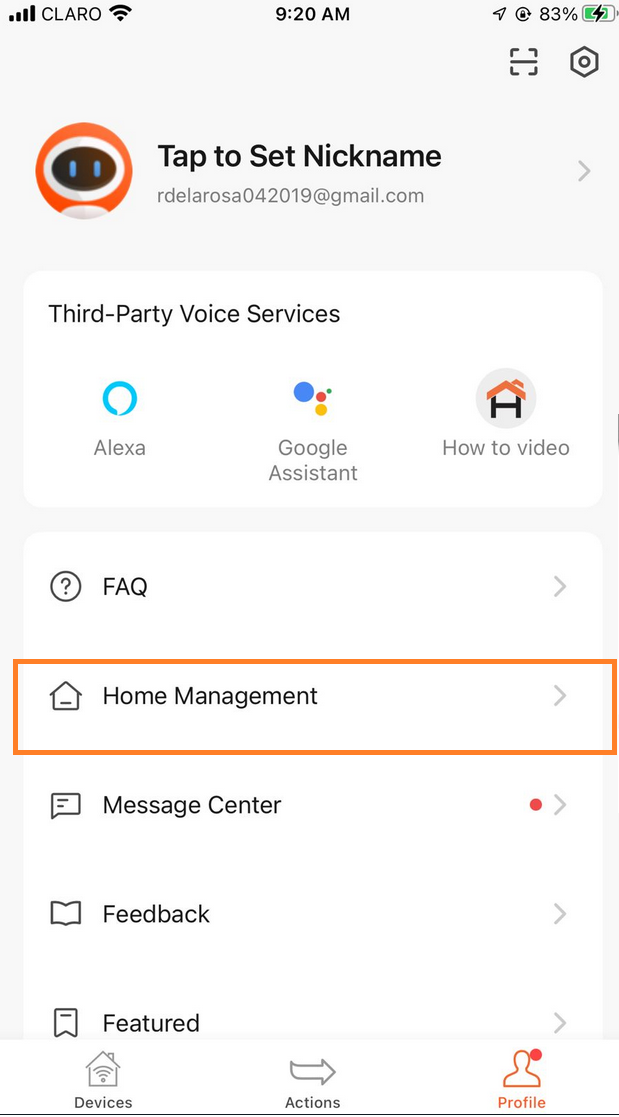This screenshot has width=619, height=1117.
Task: Switch to the Actions tab
Action: [313, 1080]
